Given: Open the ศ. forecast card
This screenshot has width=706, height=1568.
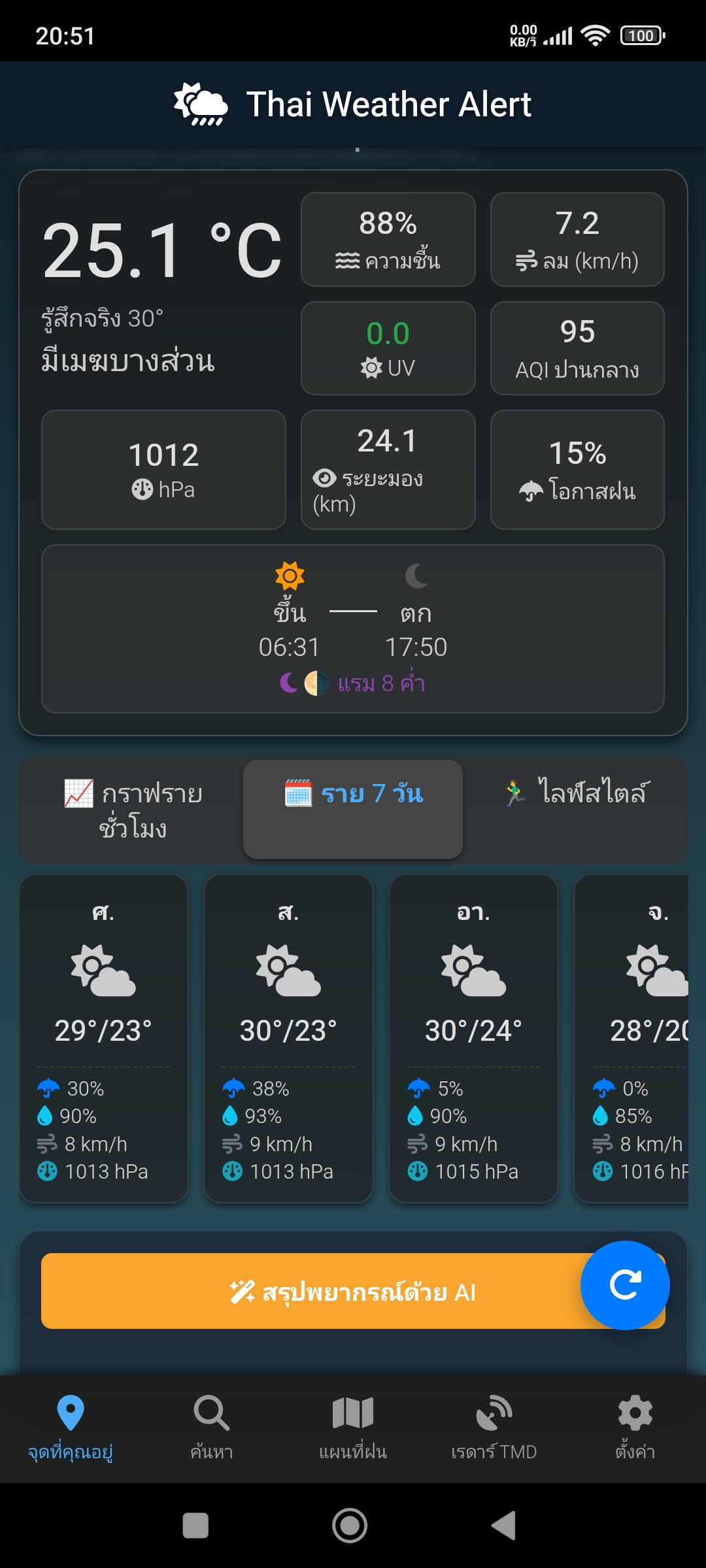Looking at the screenshot, I should click(x=103, y=1038).
